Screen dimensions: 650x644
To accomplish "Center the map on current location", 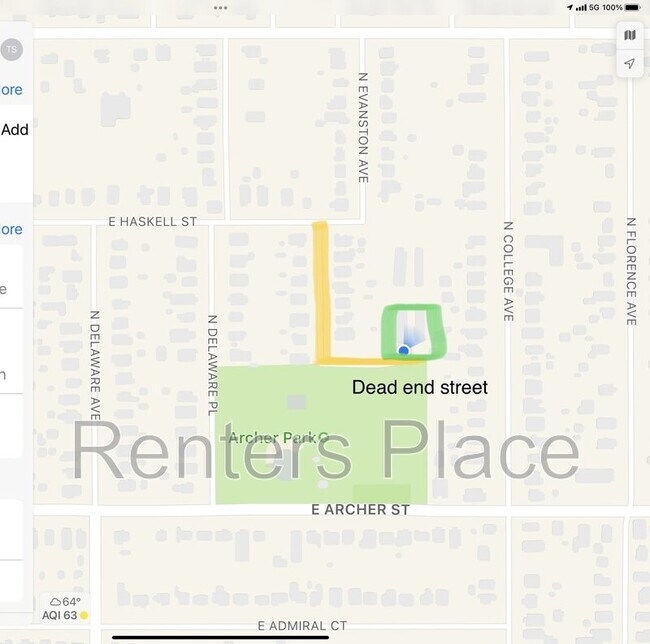I will [629, 63].
